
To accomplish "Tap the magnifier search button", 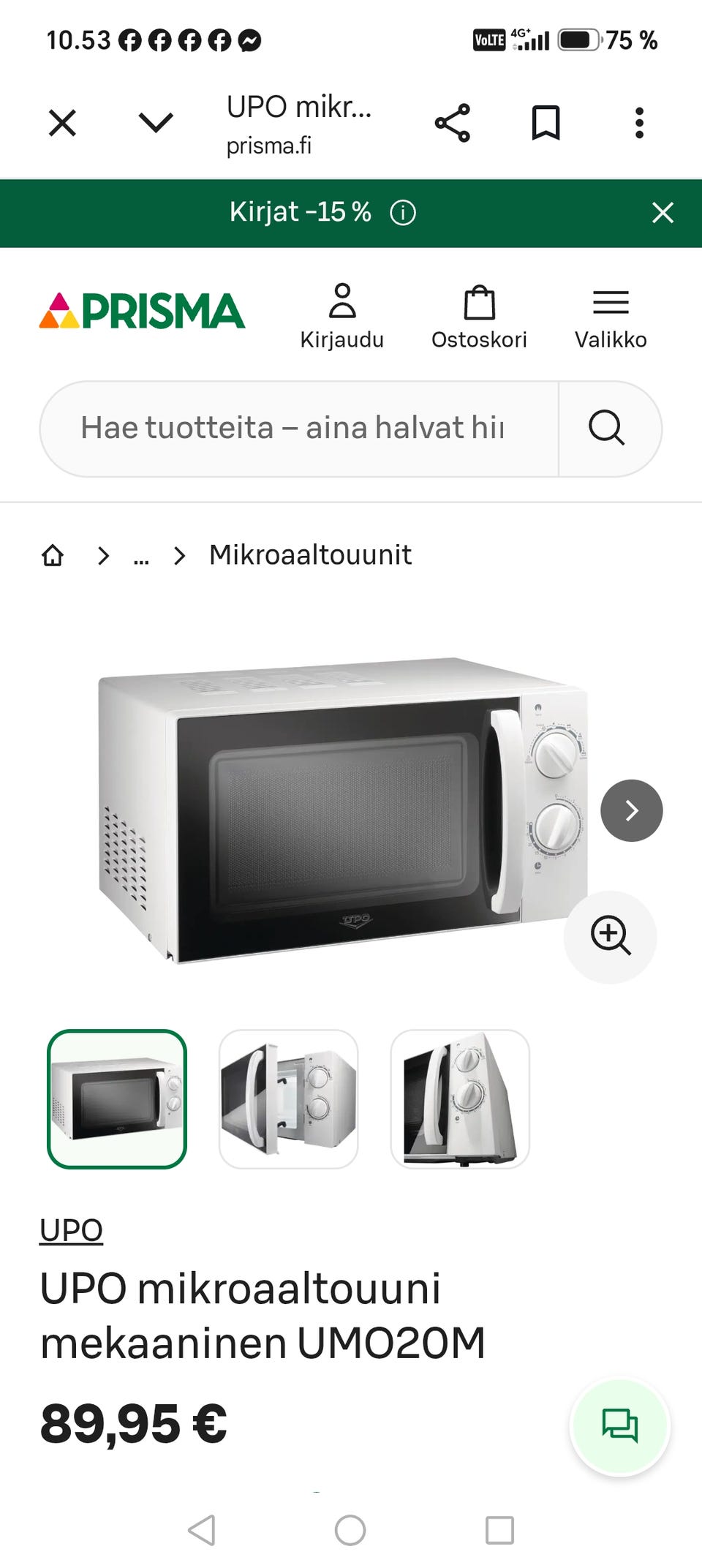I will (x=607, y=429).
